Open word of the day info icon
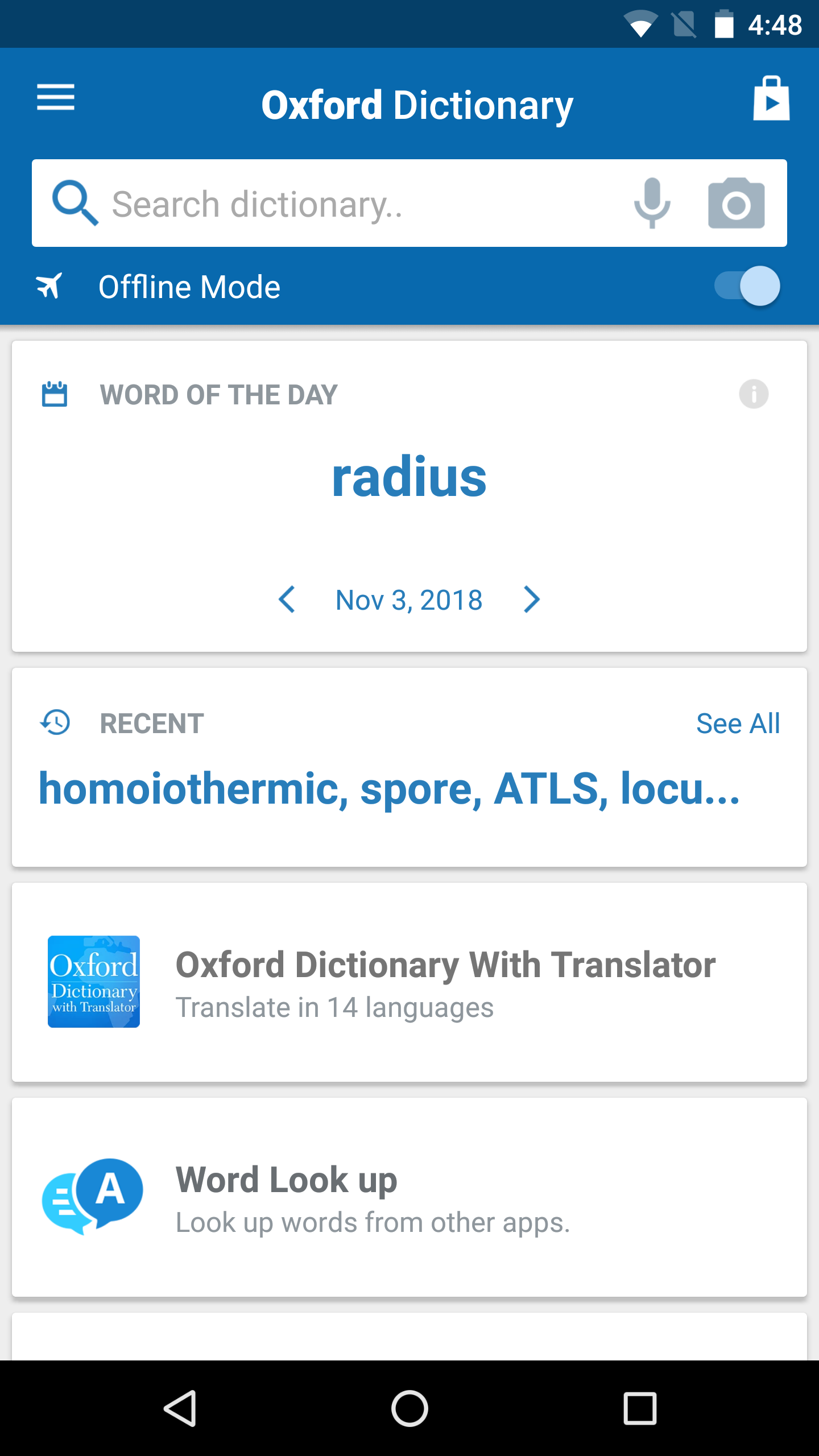 point(753,394)
